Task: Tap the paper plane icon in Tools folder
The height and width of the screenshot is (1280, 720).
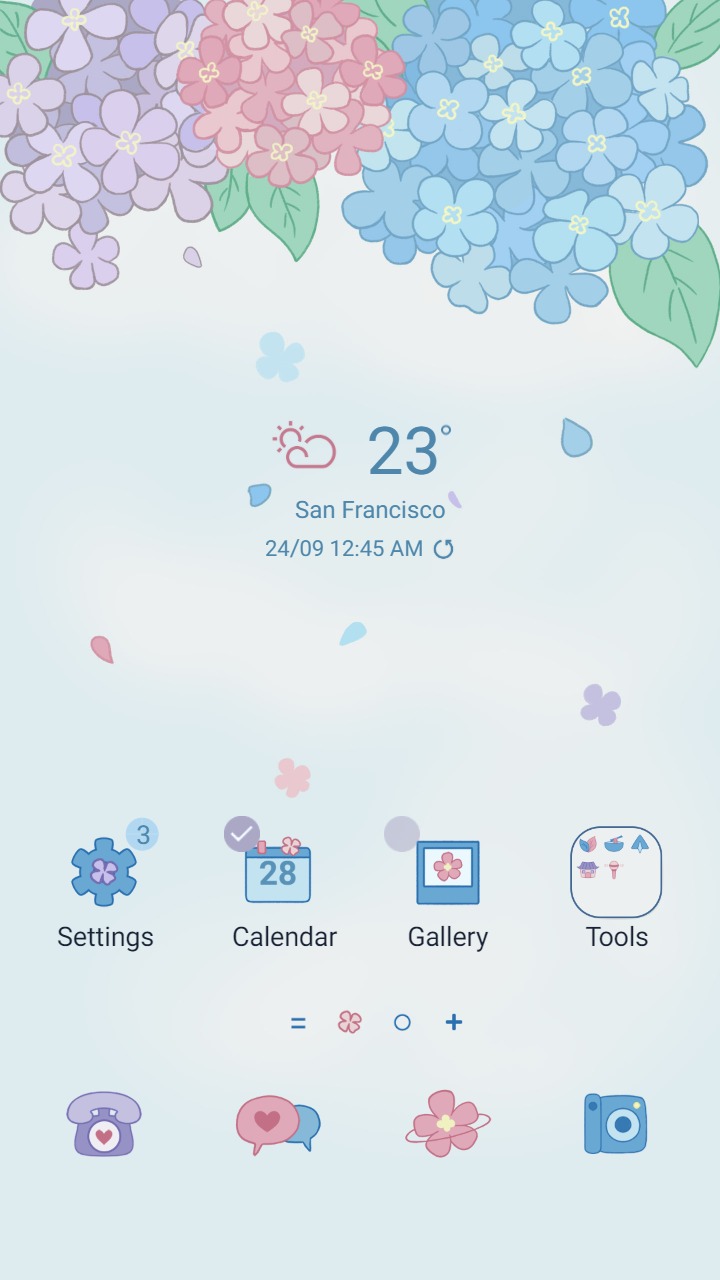Action: (x=640, y=843)
